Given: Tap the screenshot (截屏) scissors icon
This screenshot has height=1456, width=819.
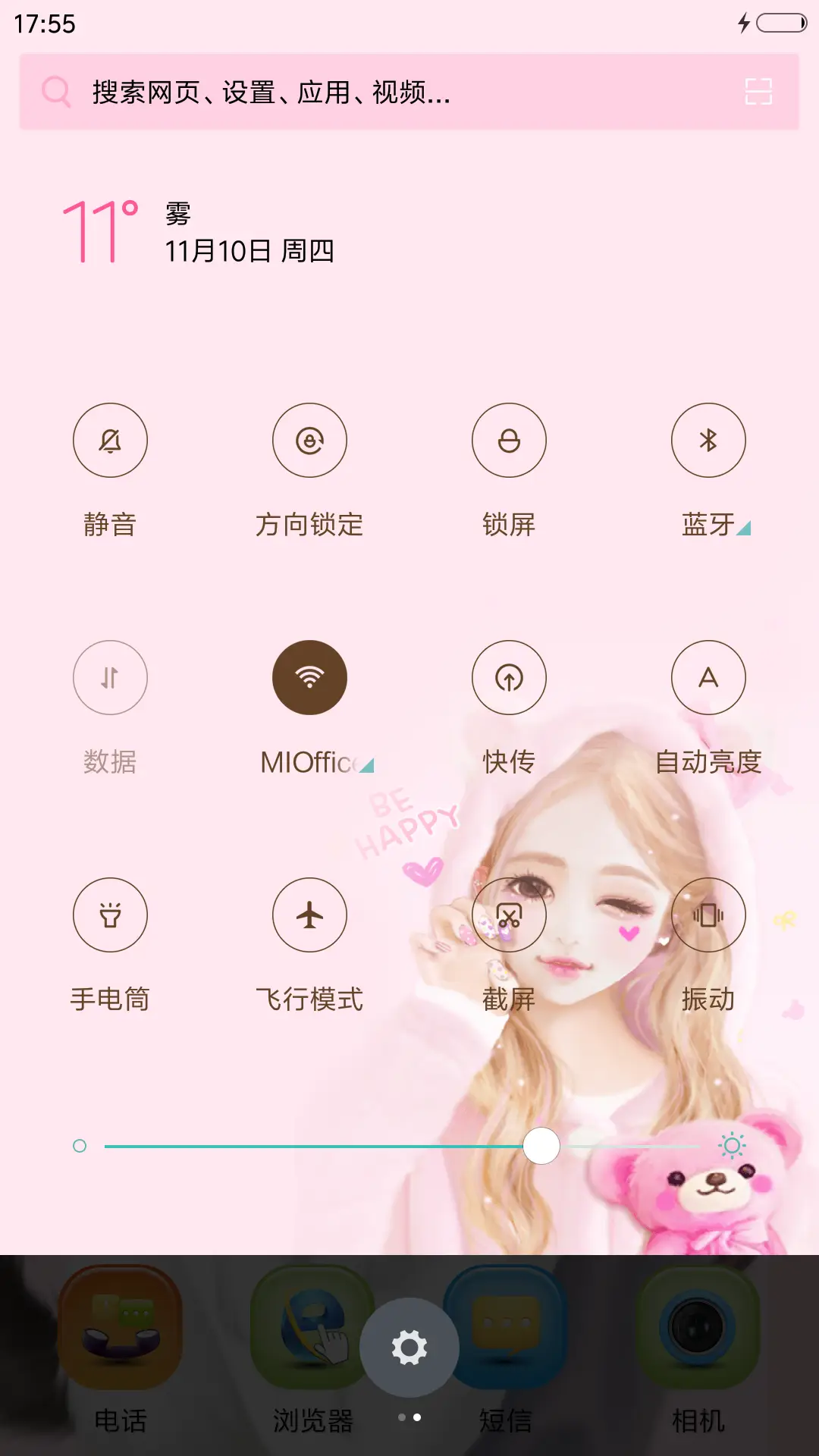Looking at the screenshot, I should 508,915.
